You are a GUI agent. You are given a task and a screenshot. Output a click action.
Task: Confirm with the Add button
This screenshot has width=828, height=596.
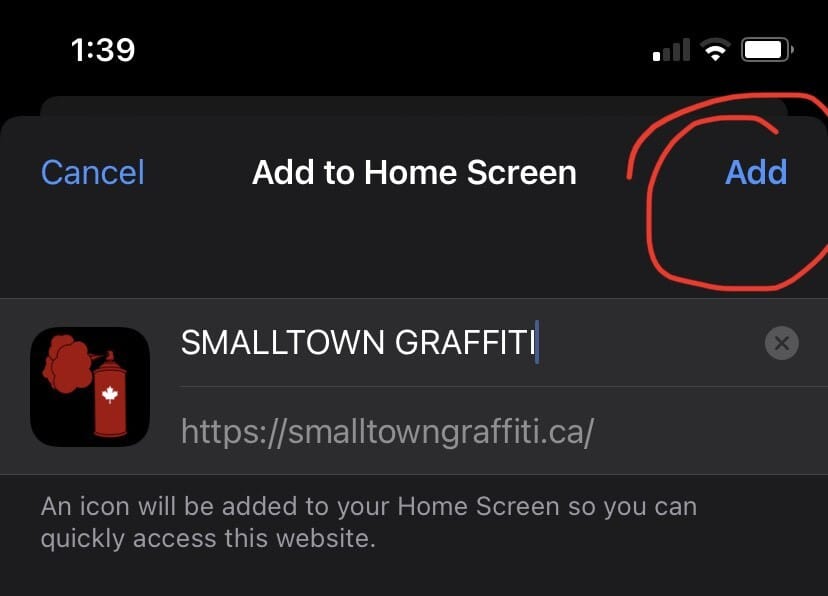click(x=755, y=172)
